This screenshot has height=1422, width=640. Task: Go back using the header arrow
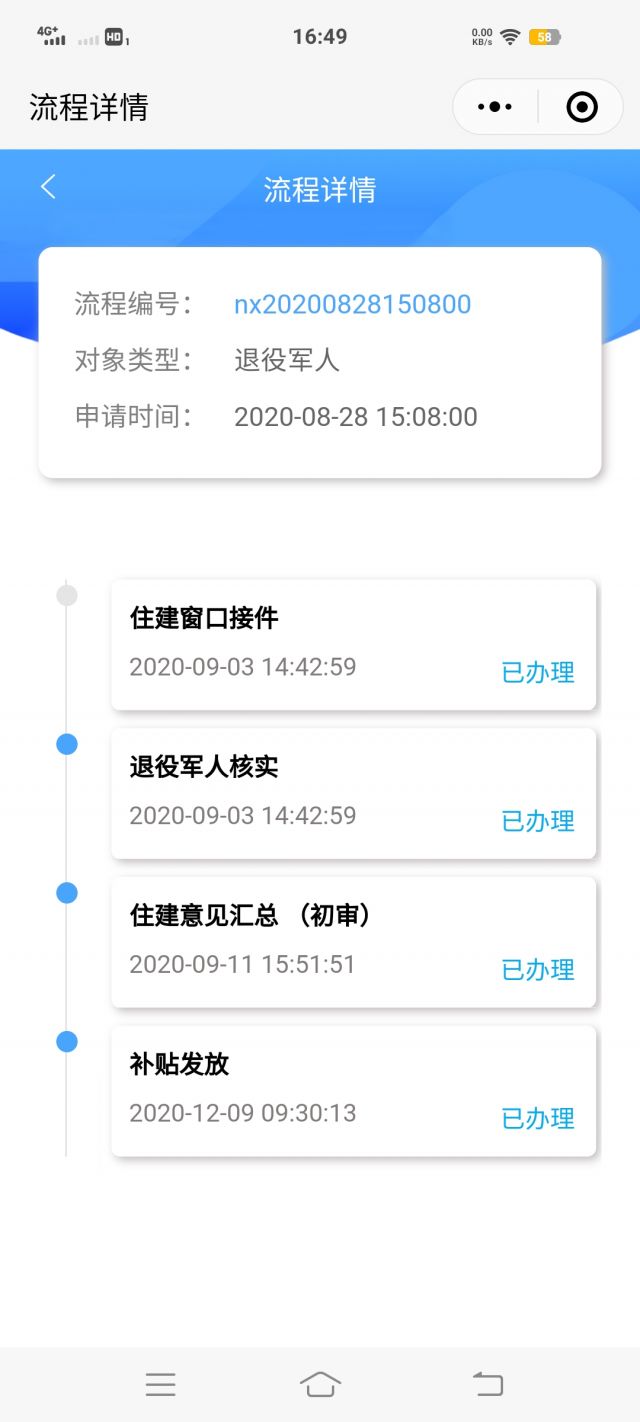click(x=48, y=187)
